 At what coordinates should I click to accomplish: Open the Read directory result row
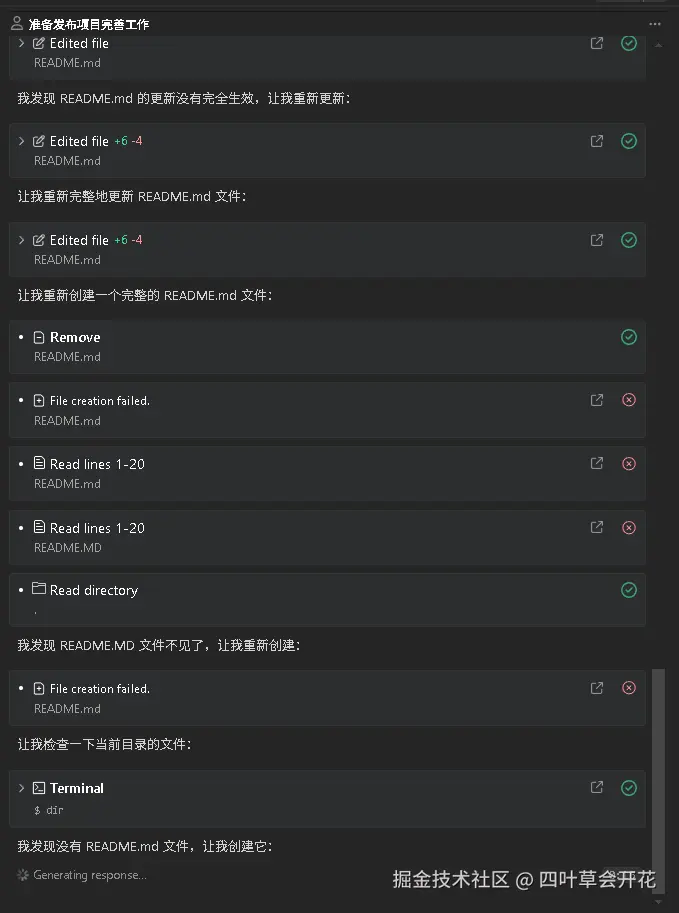[94, 590]
